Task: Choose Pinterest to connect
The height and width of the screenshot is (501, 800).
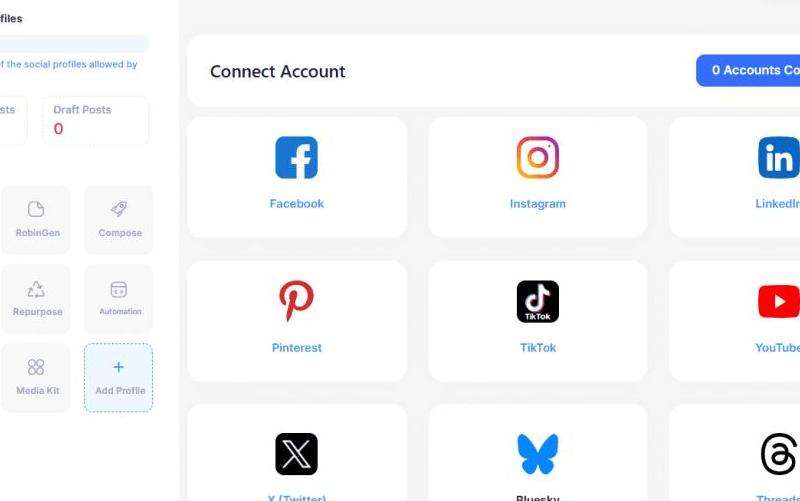Action: 296,320
